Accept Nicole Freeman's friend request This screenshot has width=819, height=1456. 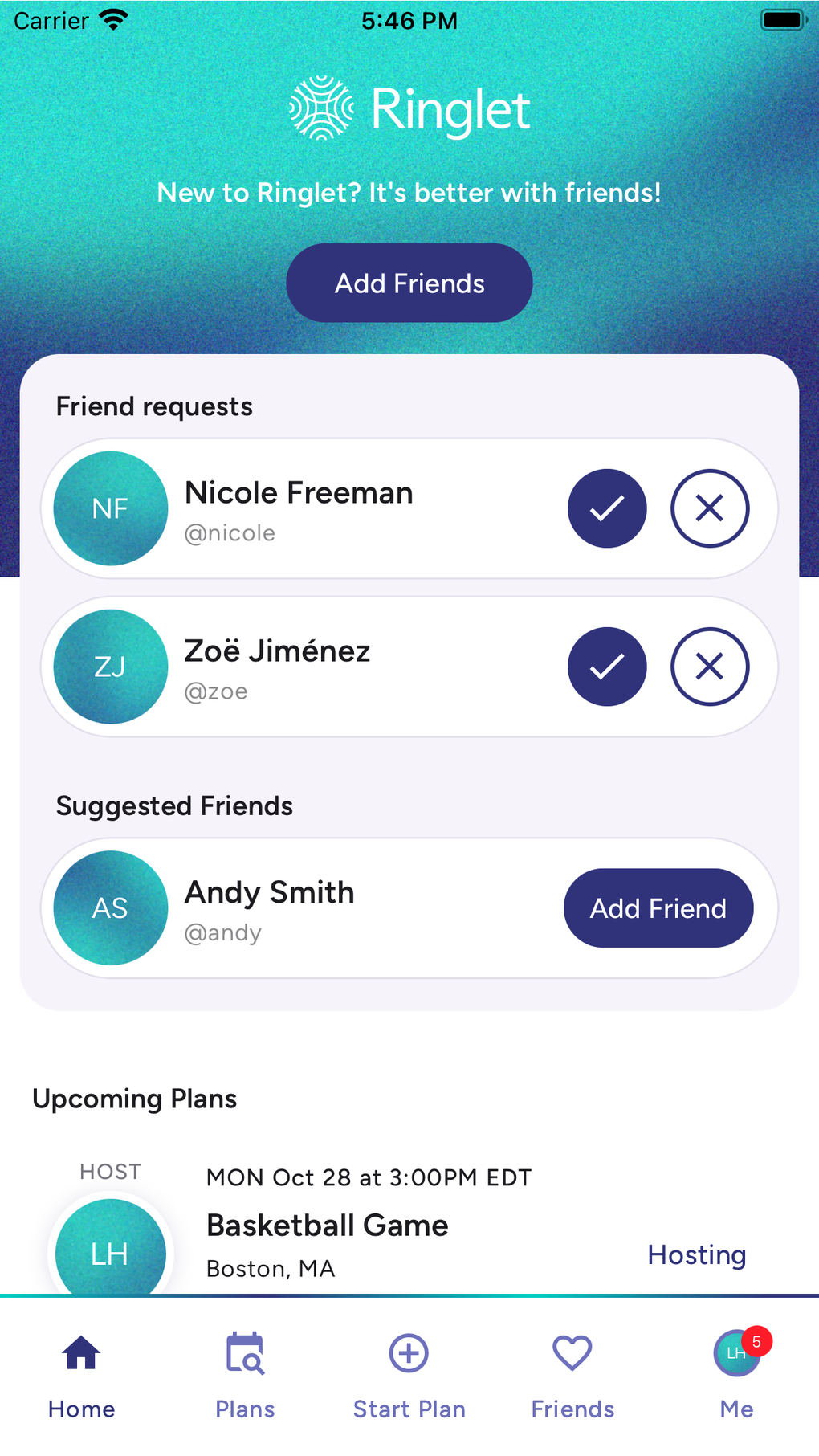(x=607, y=508)
